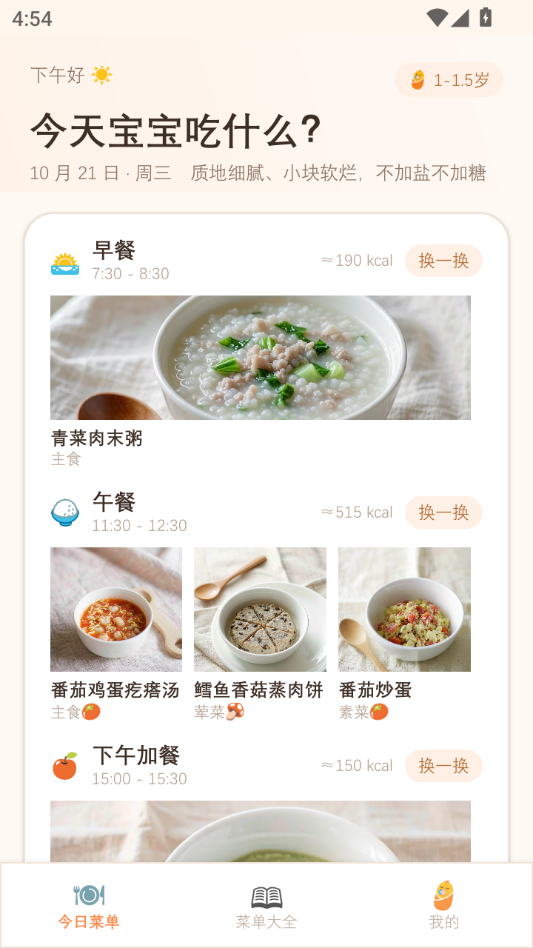Switch to the 菜单大全 tab
Image resolution: width=533 pixels, height=948 pixels.
point(266,906)
